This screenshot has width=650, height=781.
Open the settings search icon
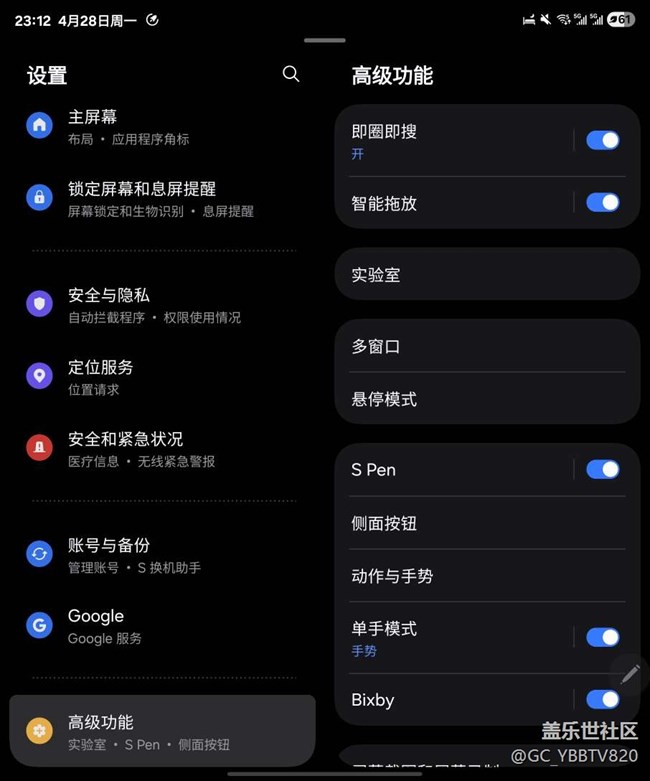(x=291, y=74)
